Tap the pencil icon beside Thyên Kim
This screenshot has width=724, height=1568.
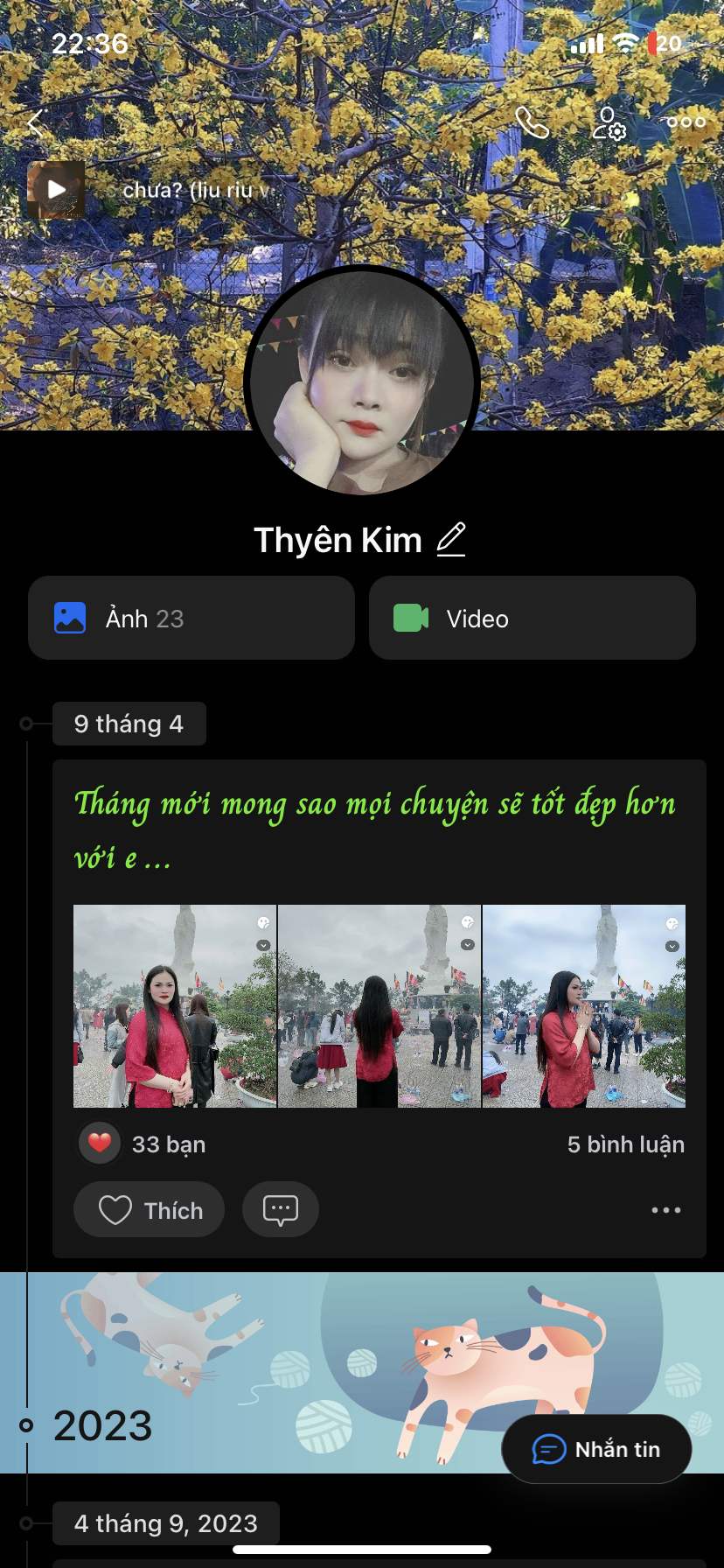[x=451, y=540]
